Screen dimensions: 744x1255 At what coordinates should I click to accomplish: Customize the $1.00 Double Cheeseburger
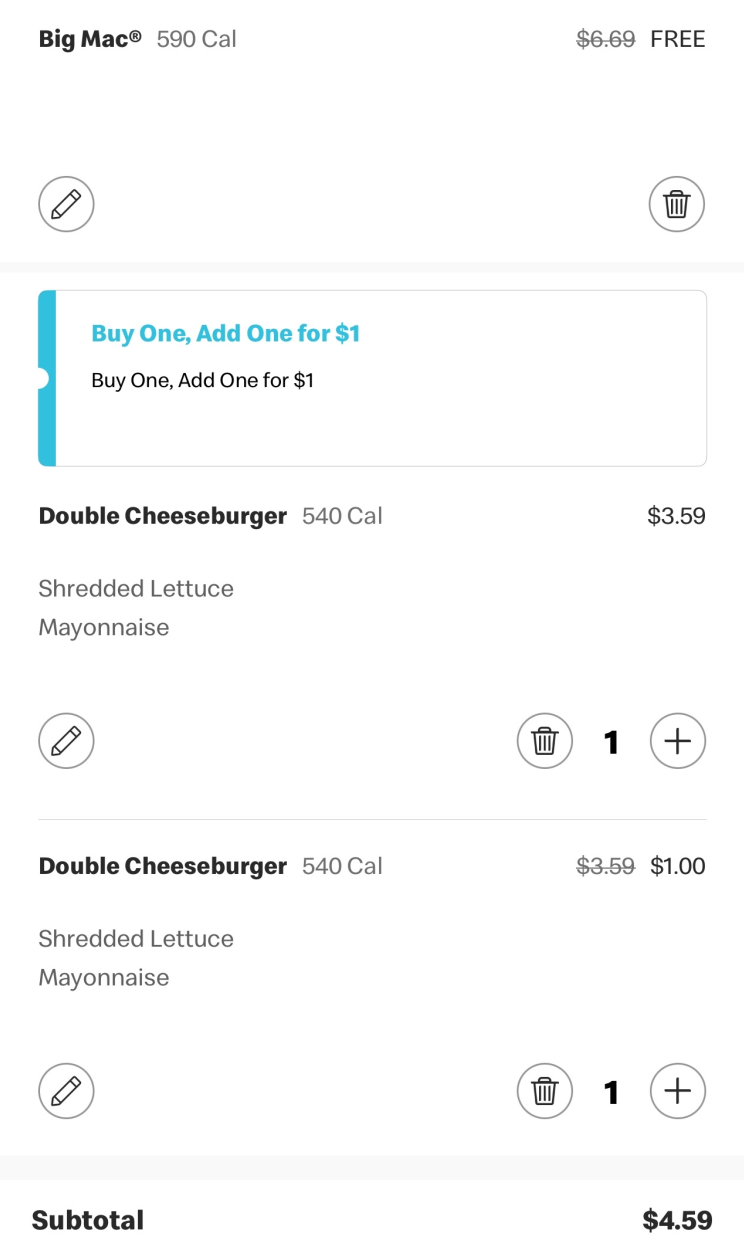(x=66, y=1091)
